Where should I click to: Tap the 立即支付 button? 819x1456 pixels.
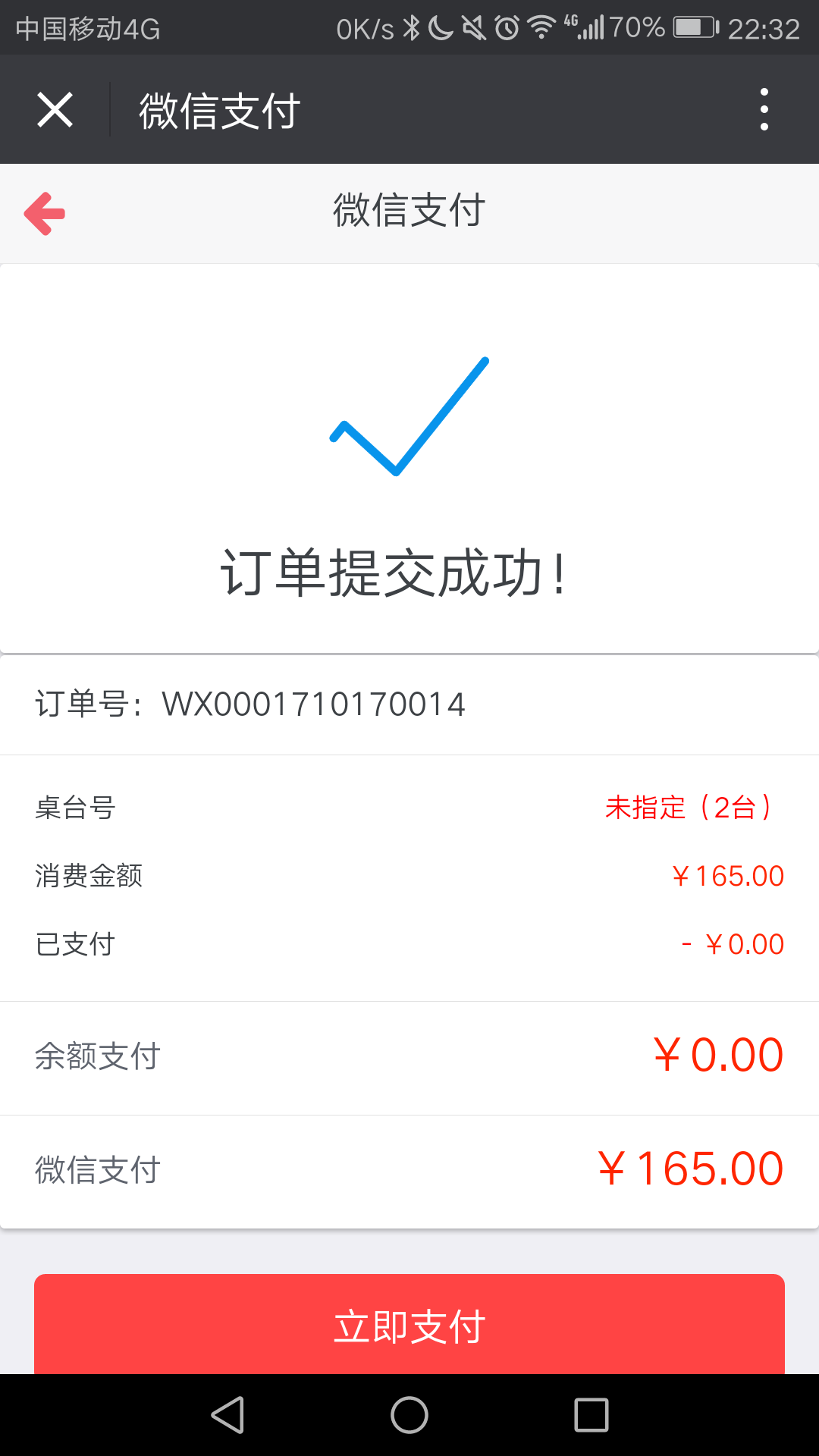coord(409,1325)
